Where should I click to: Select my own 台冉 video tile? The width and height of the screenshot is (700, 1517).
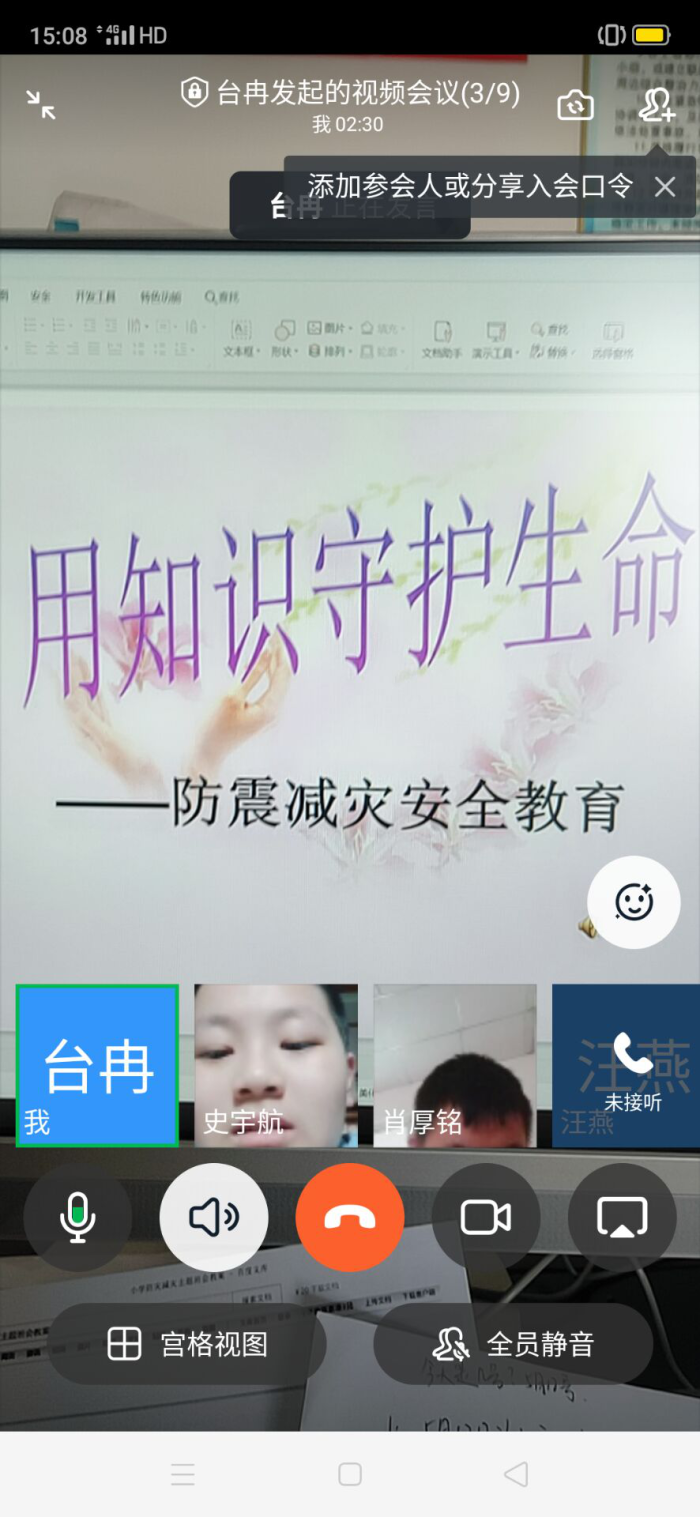[x=98, y=1065]
